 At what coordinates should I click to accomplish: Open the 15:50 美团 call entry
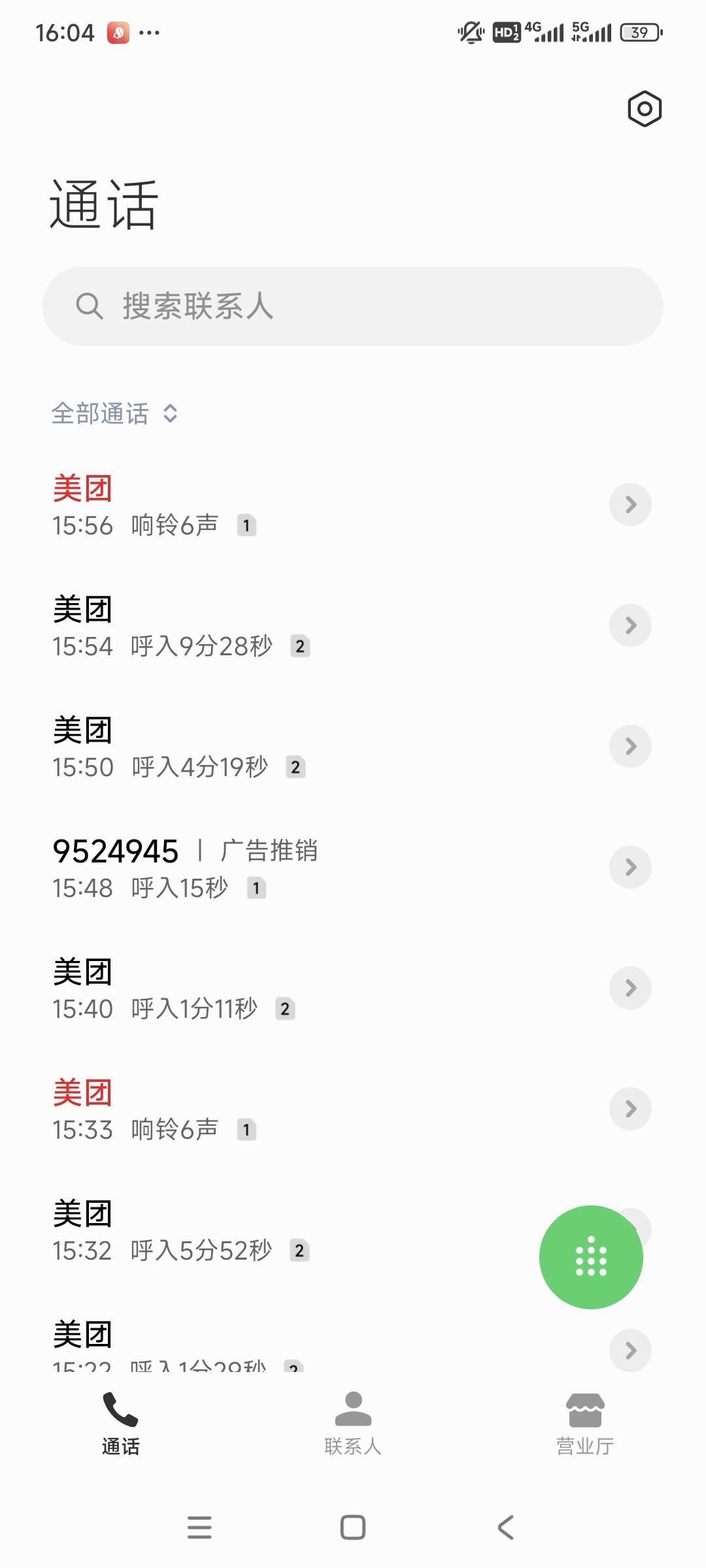click(327, 747)
